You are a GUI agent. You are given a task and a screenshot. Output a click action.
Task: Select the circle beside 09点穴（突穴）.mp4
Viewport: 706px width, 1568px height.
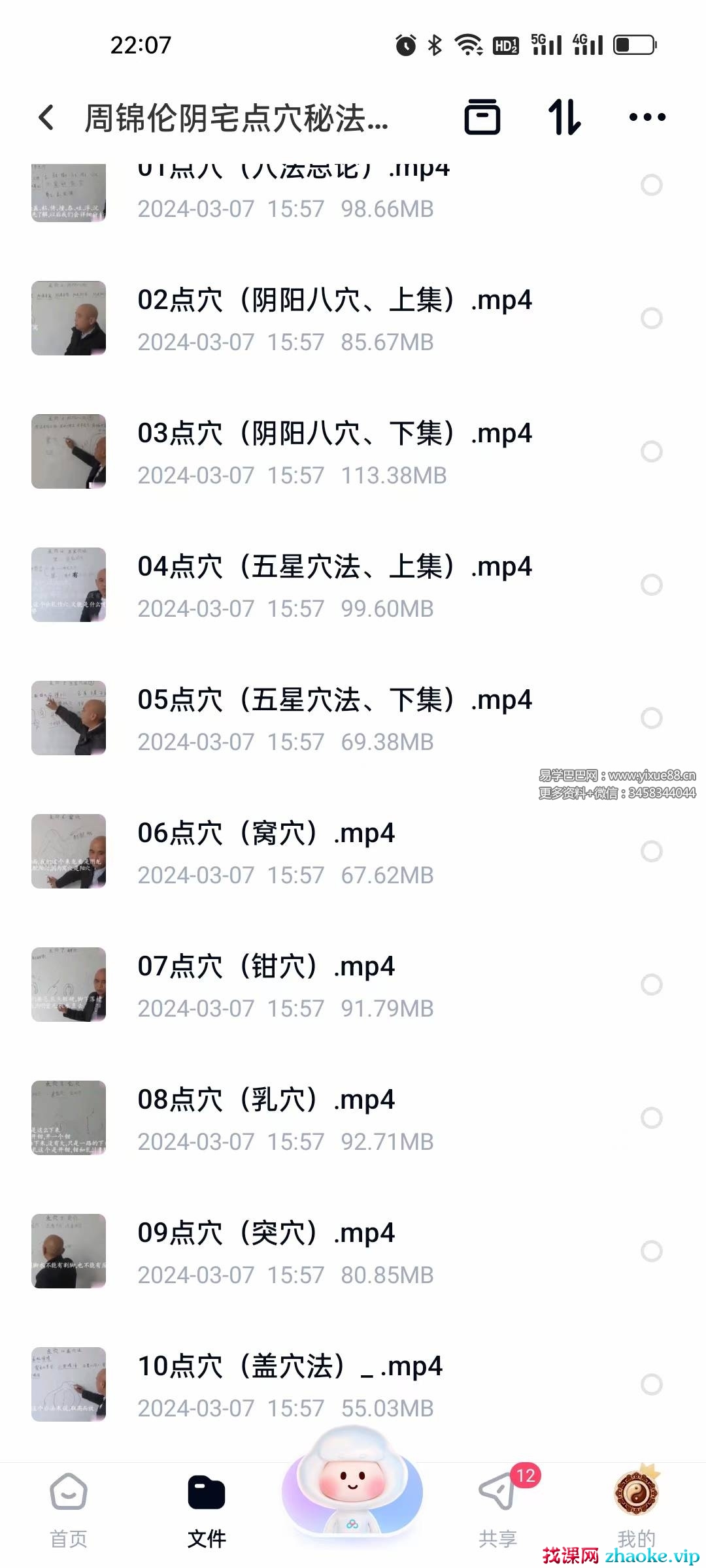click(651, 1251)
